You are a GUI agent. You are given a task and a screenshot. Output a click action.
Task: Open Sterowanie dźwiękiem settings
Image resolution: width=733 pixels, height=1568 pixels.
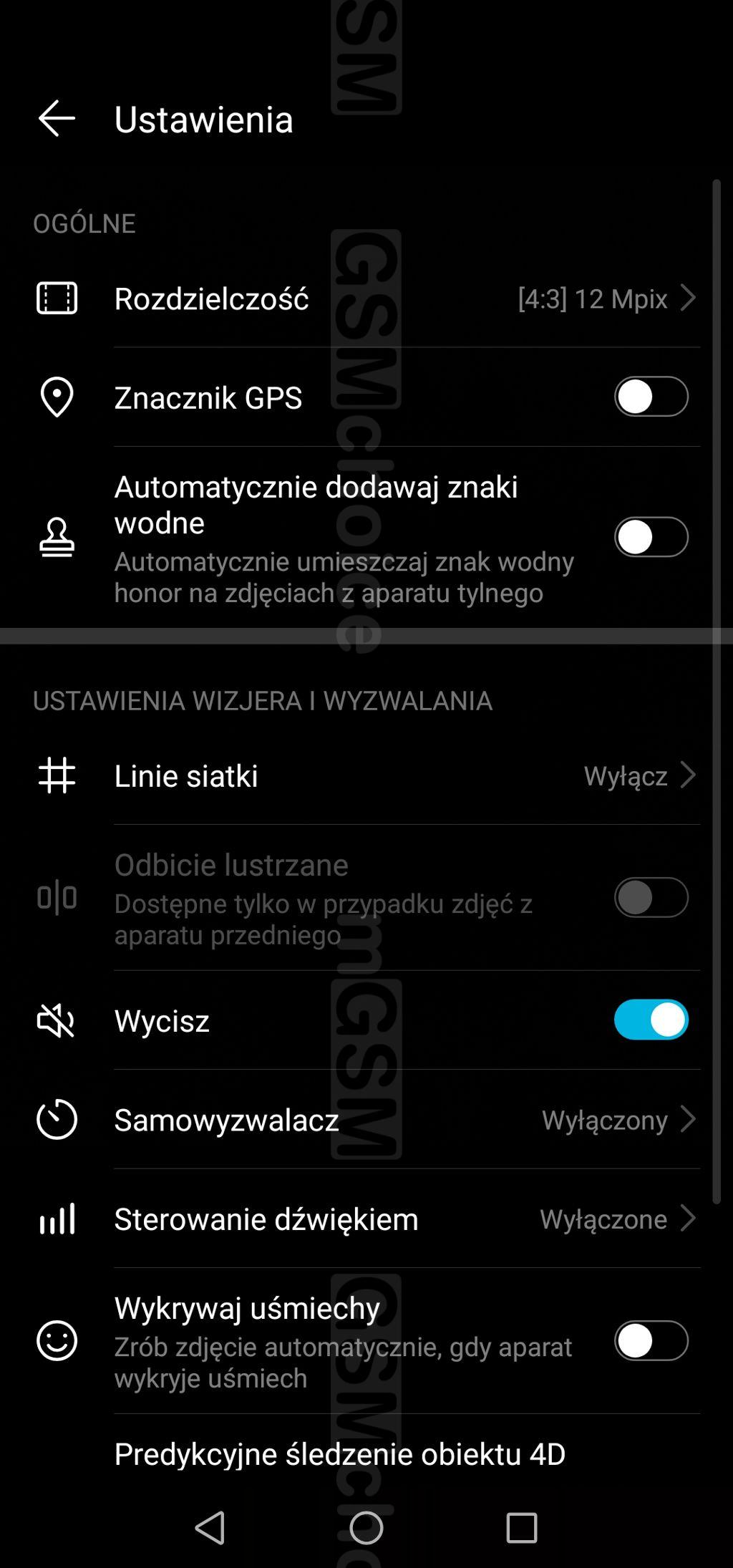(x=366, y=1219)
